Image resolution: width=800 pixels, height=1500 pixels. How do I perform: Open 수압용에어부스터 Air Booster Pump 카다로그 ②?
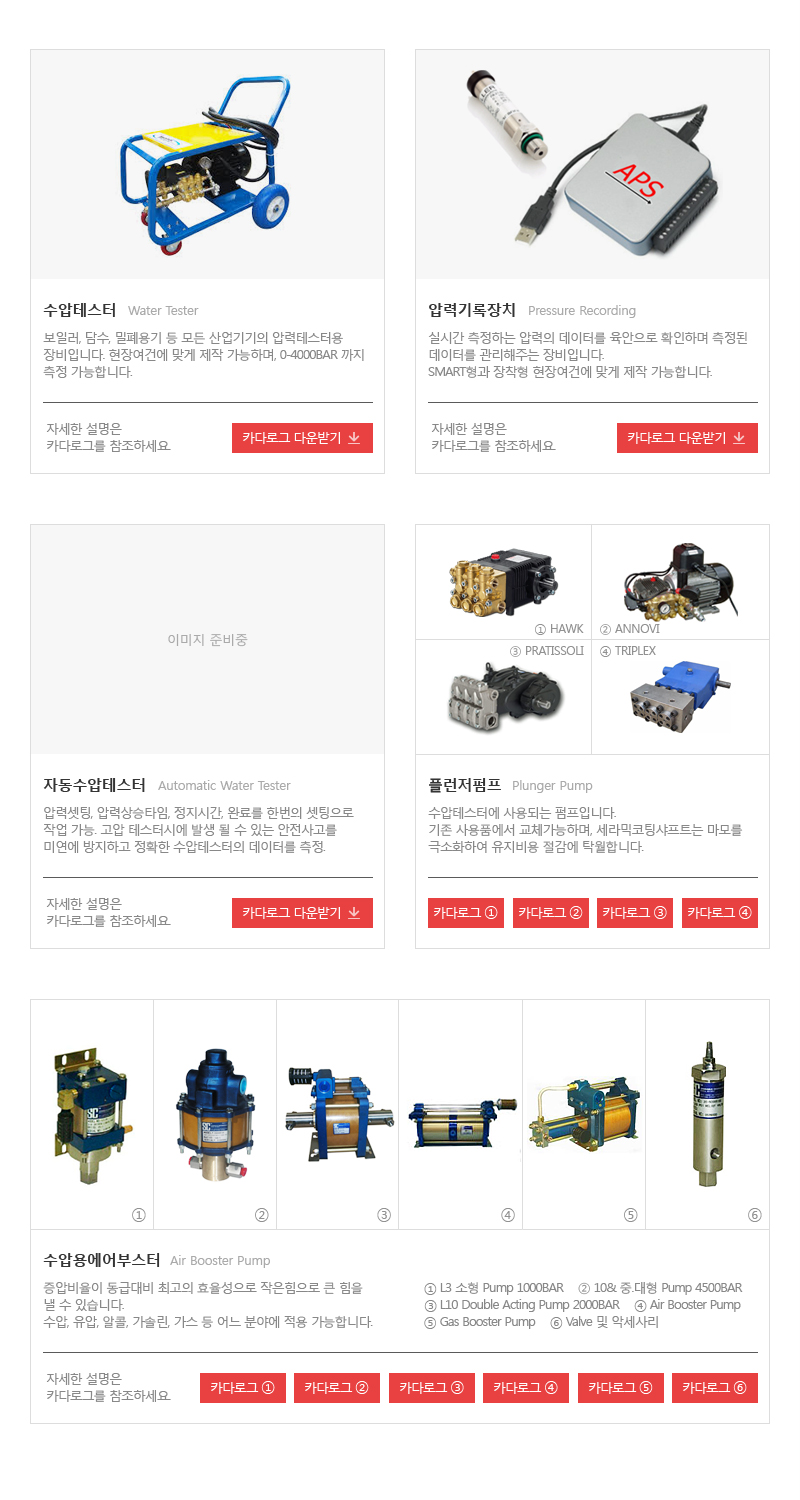337,1388
